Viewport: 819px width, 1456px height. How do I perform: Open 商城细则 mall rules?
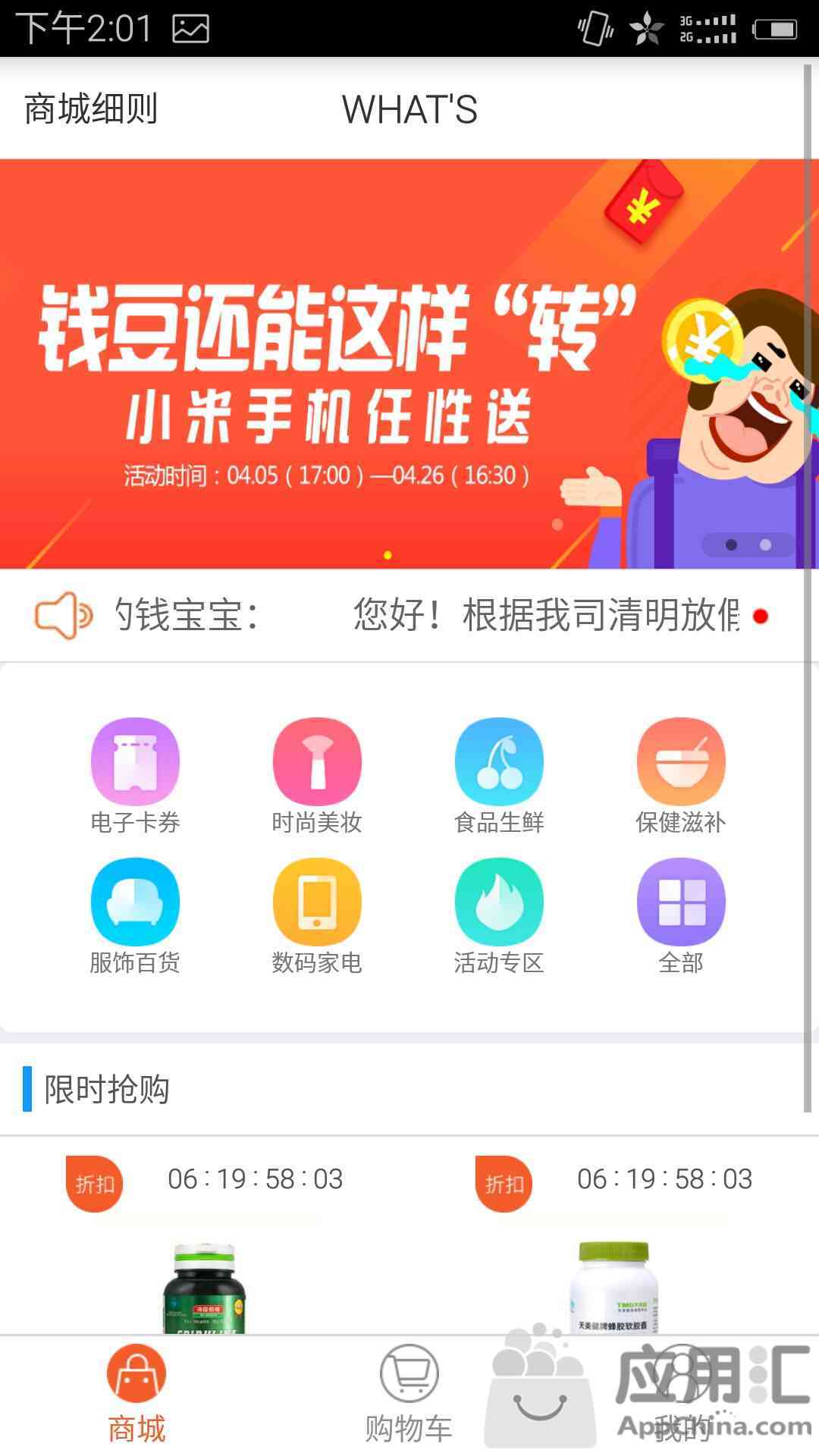(x=91, y=109)
